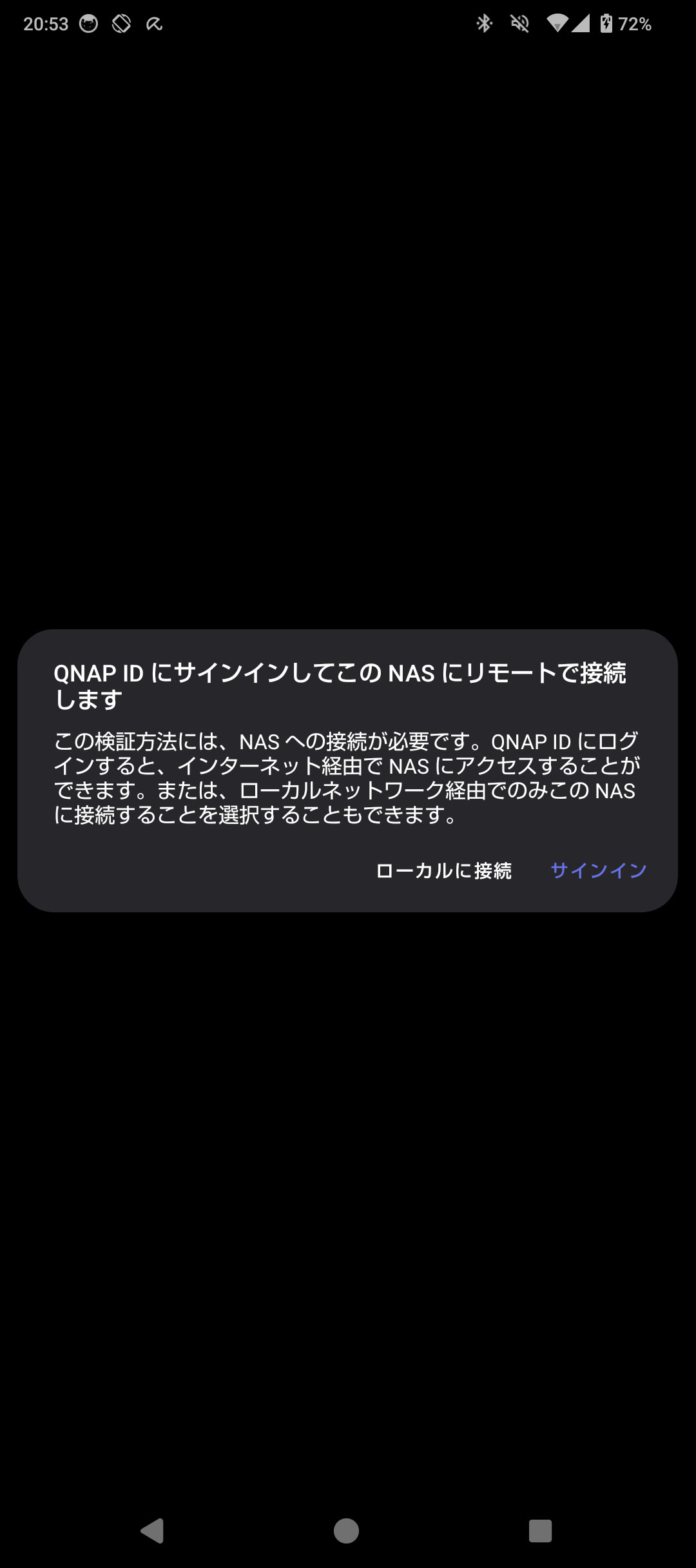Go back with the system back button
Viewport: 696px width, 1568px height.
[x=153, y=1531]
